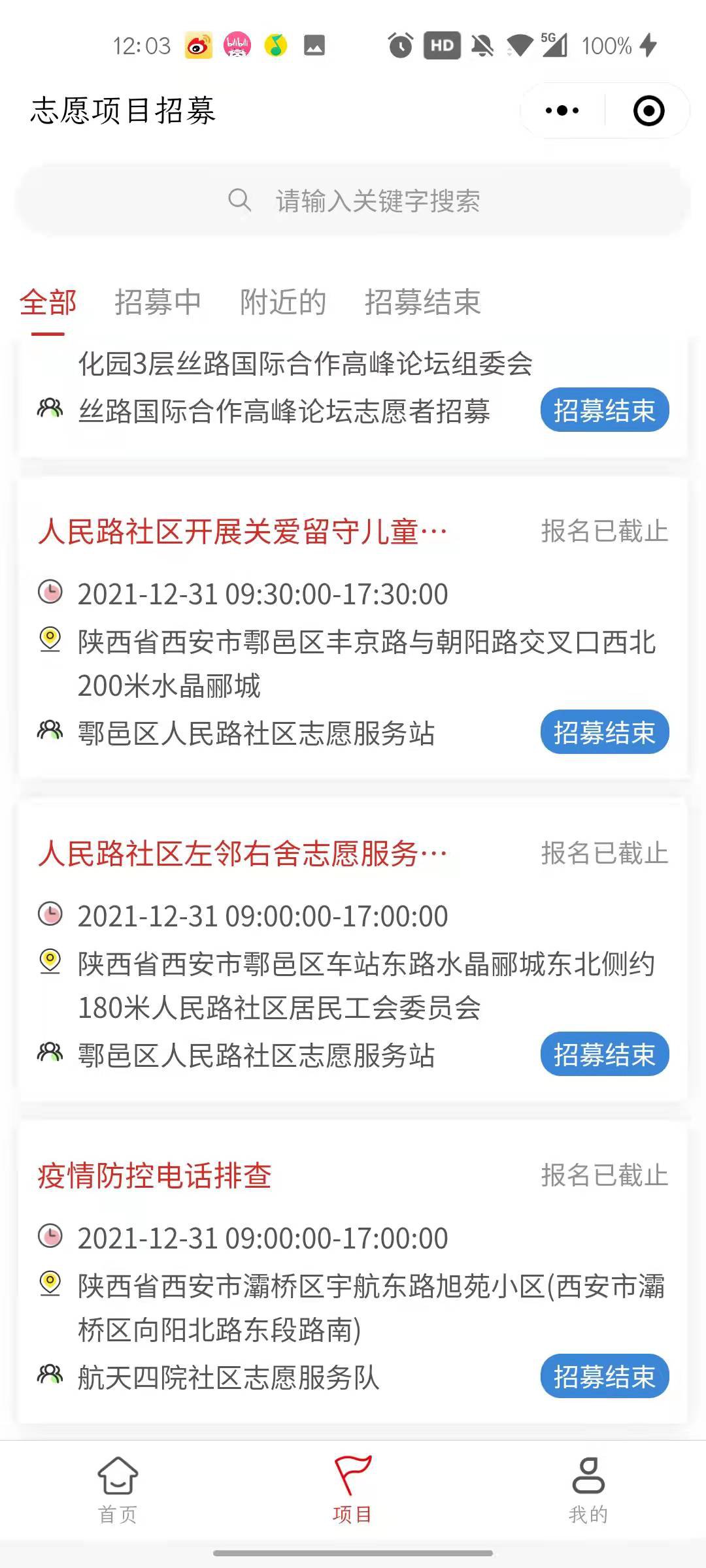Open the mini program more-options menu

pos(562,110)
